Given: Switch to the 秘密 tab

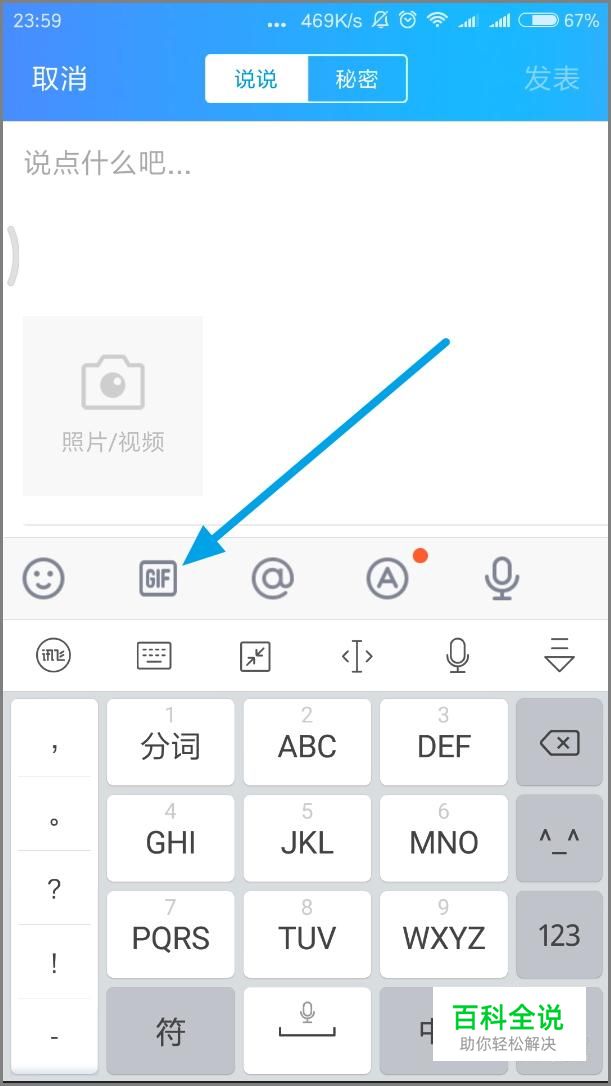Looking at the screenshot, I should (357, 79).
